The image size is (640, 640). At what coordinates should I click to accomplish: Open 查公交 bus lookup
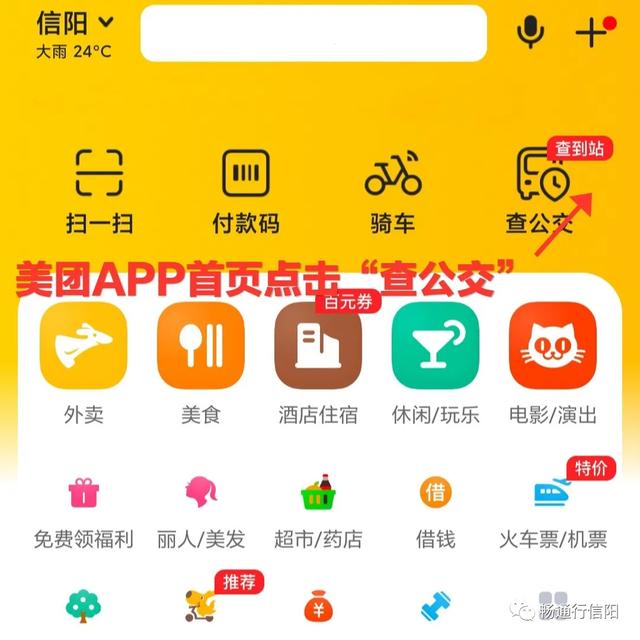tap(541, 190)
